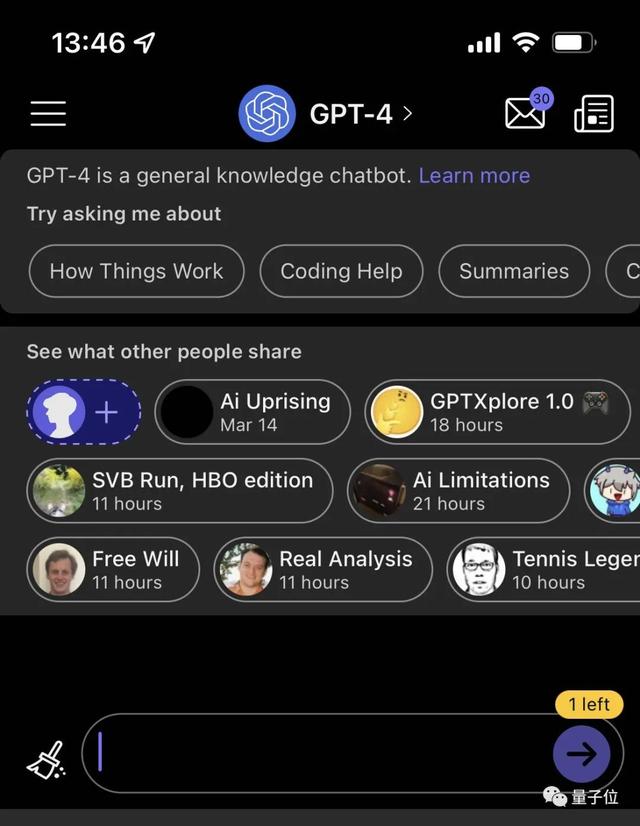Select the Coding Help chip
This screenshot has height=826, width=640.
coord(341,271)
